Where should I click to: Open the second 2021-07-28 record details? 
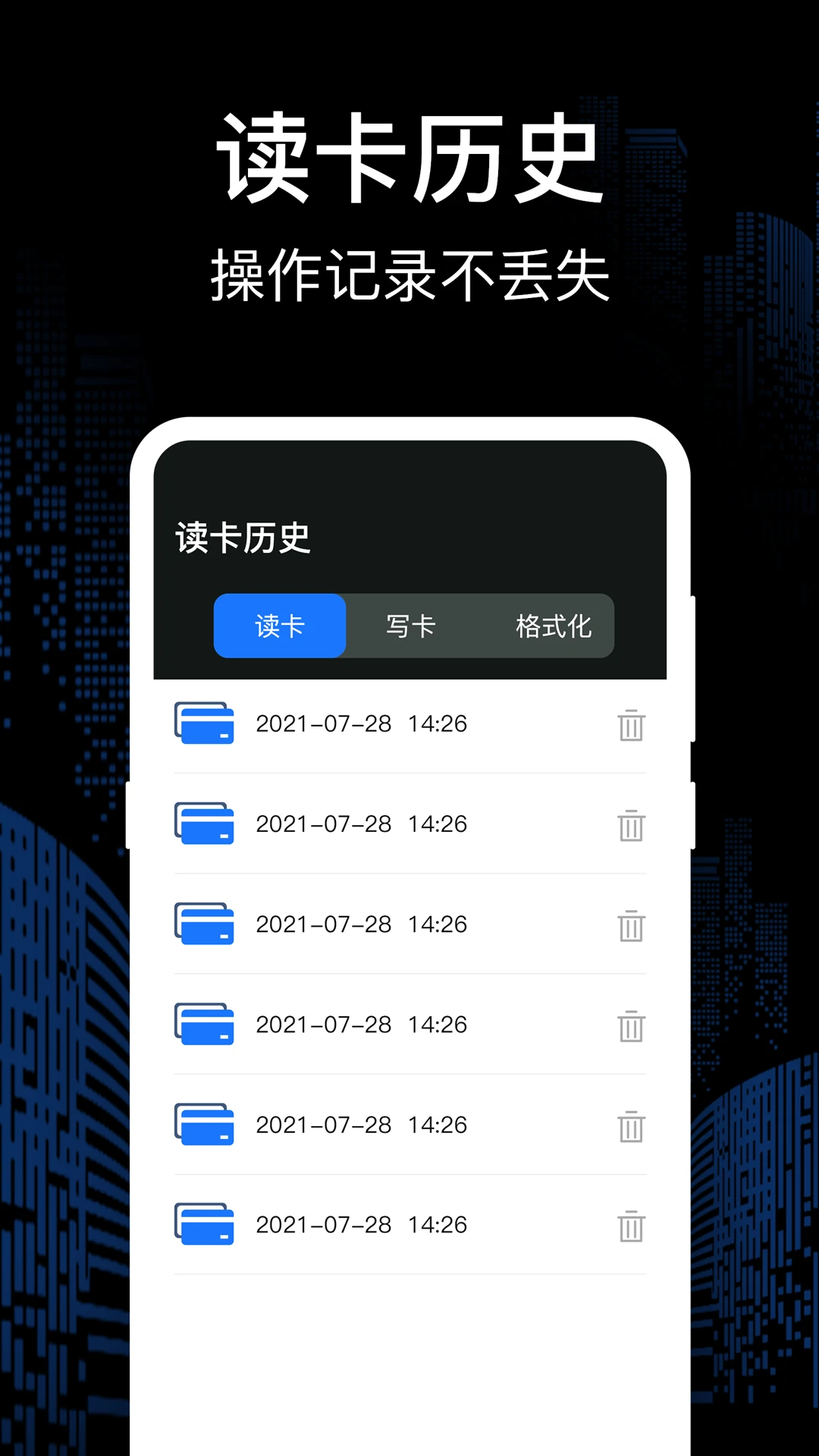click(362, 824)
